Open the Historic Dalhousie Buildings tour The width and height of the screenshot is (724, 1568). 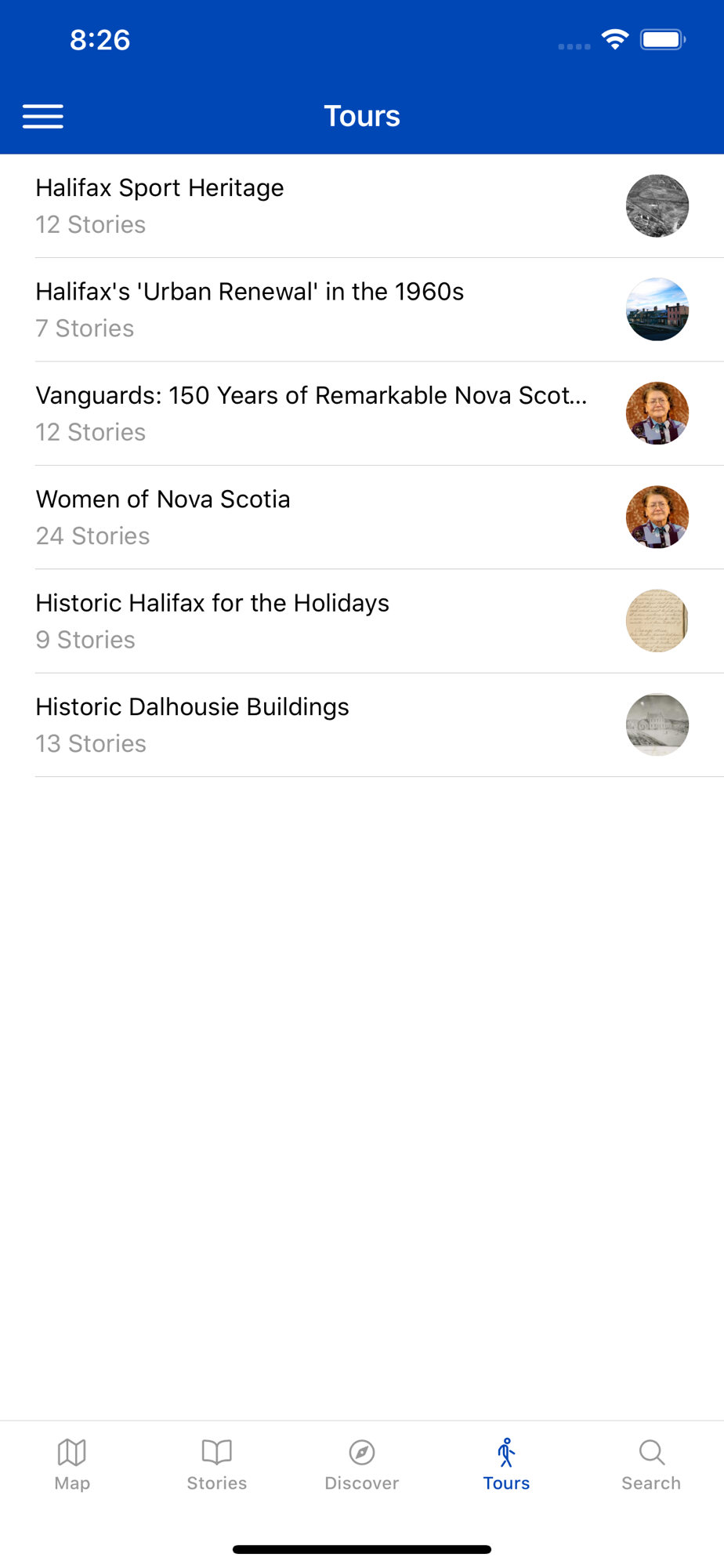pyautogui.click(x=362, y=725)
